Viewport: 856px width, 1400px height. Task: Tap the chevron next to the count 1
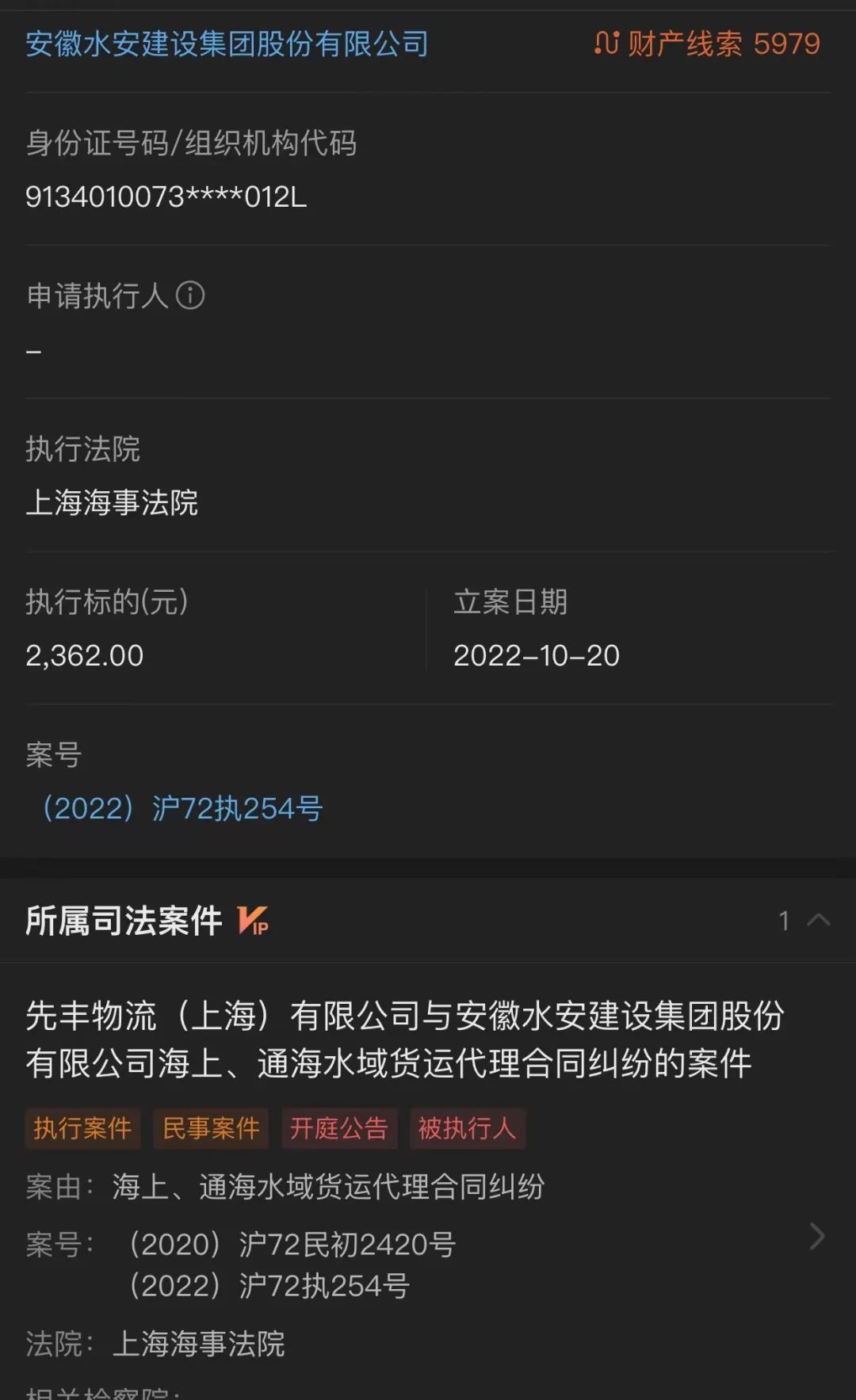(x=819, y=921)
